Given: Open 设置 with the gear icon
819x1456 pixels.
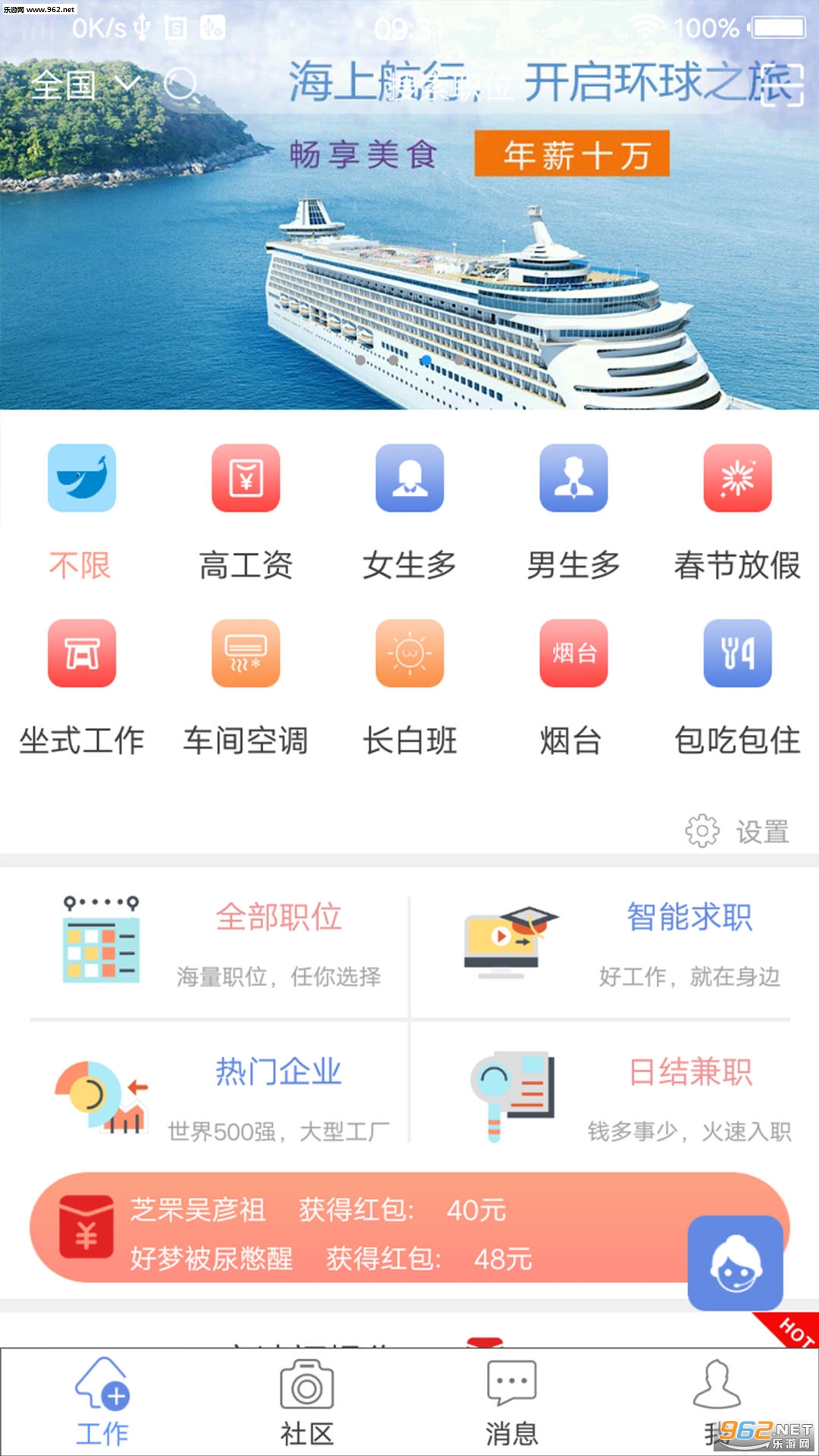Looking at the screenshot, I should 737,831.
